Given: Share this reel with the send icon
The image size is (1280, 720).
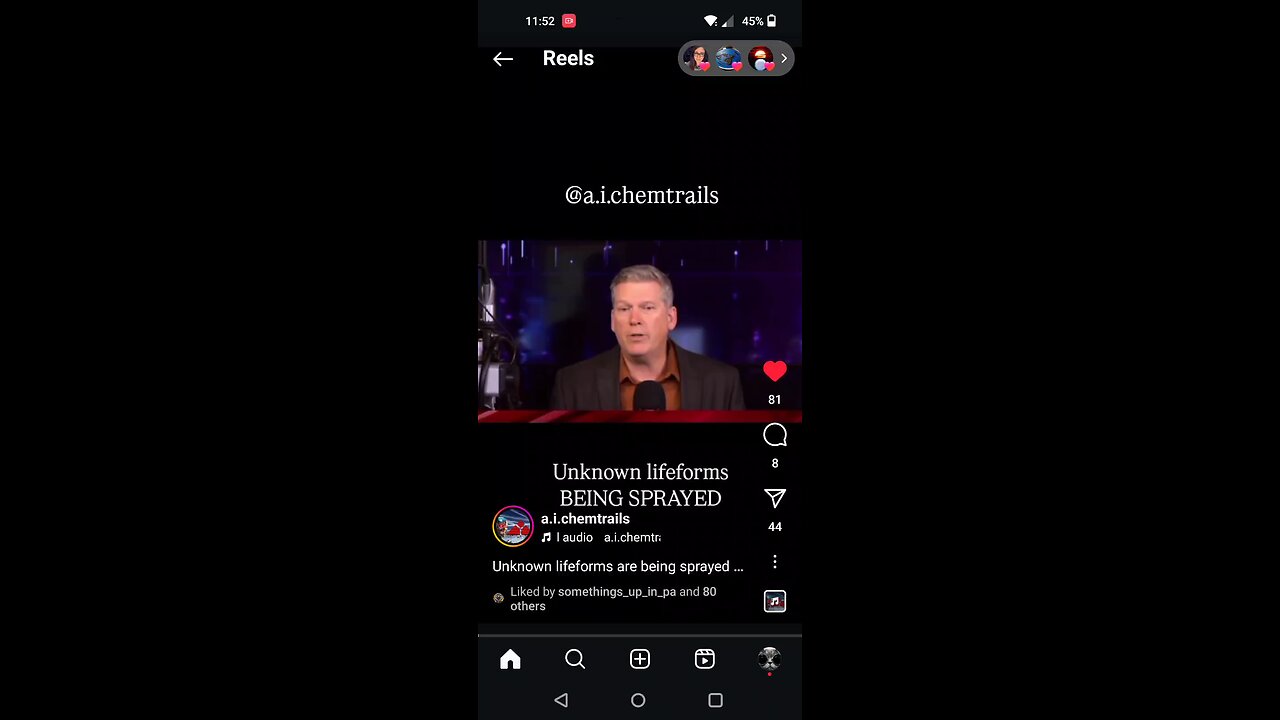Looking at the screenshot, I should click(x=774, y=499).
